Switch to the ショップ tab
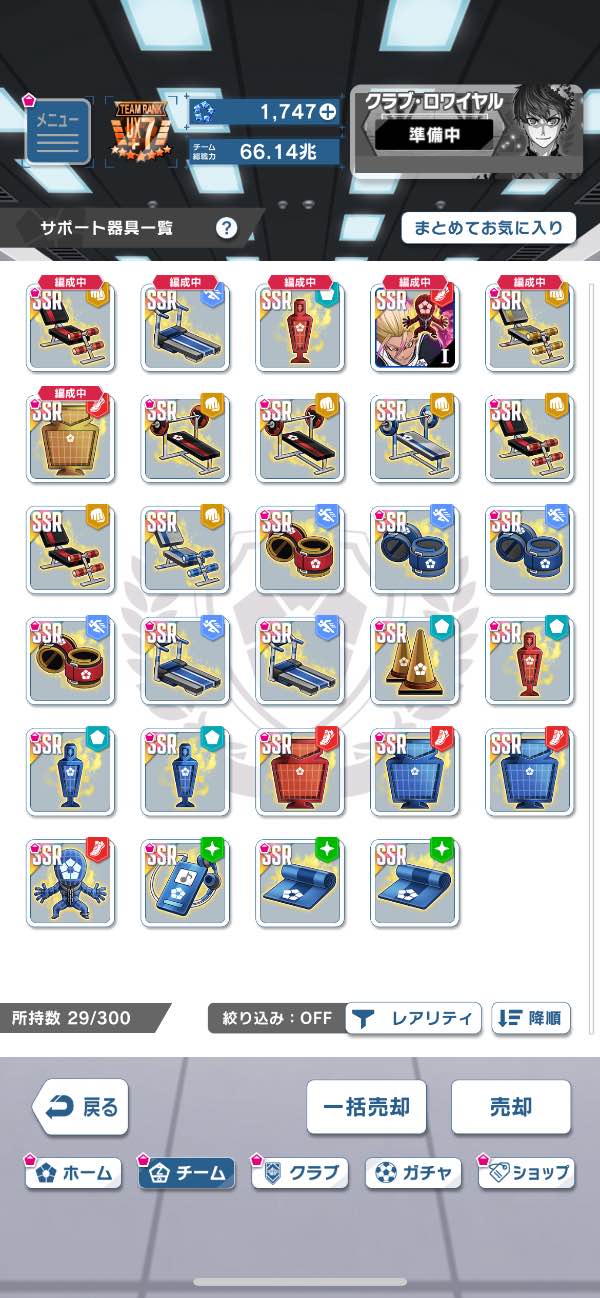 point(527,1173)
